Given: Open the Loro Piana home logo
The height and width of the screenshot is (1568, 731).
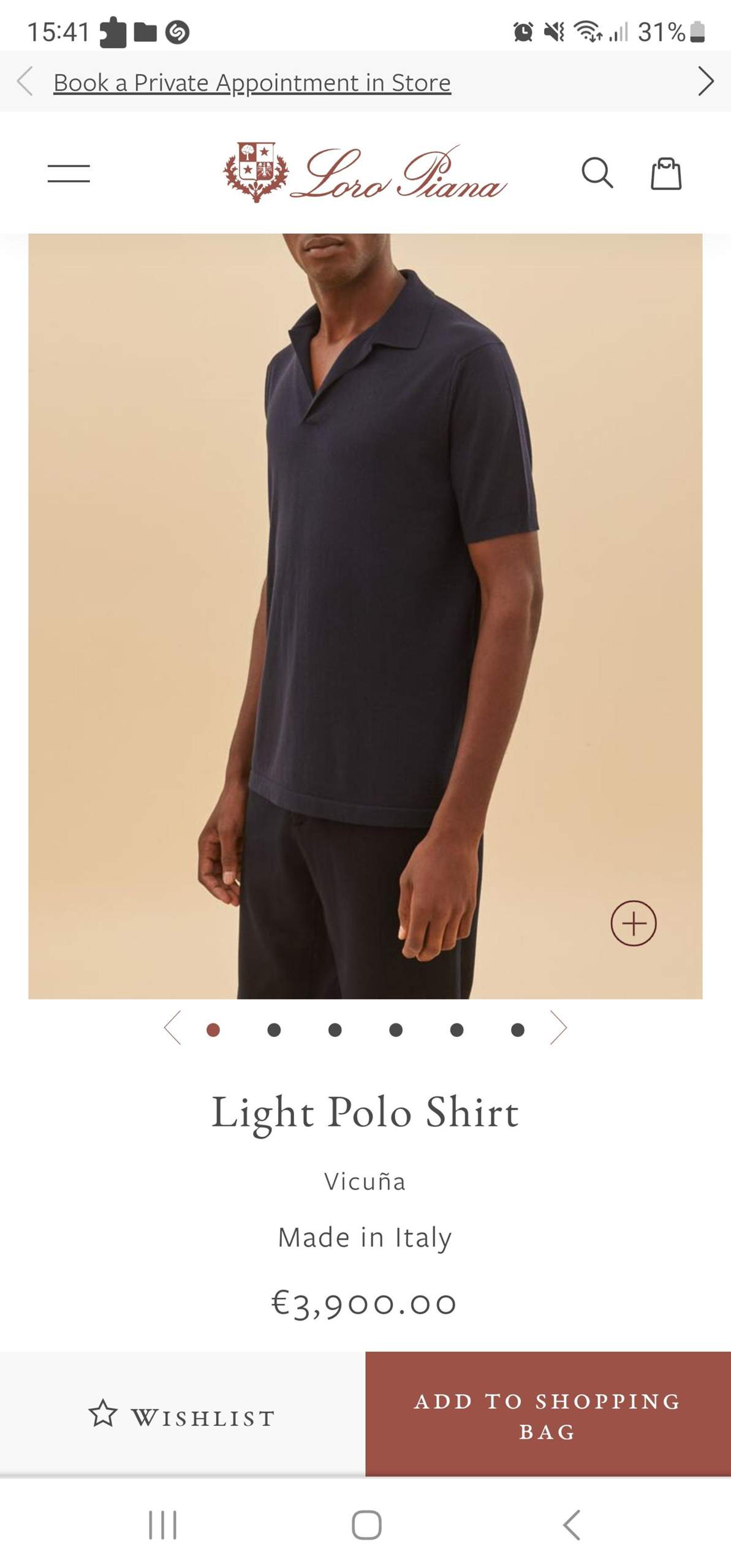Looking at the screenshot, I should pos(365,173).
